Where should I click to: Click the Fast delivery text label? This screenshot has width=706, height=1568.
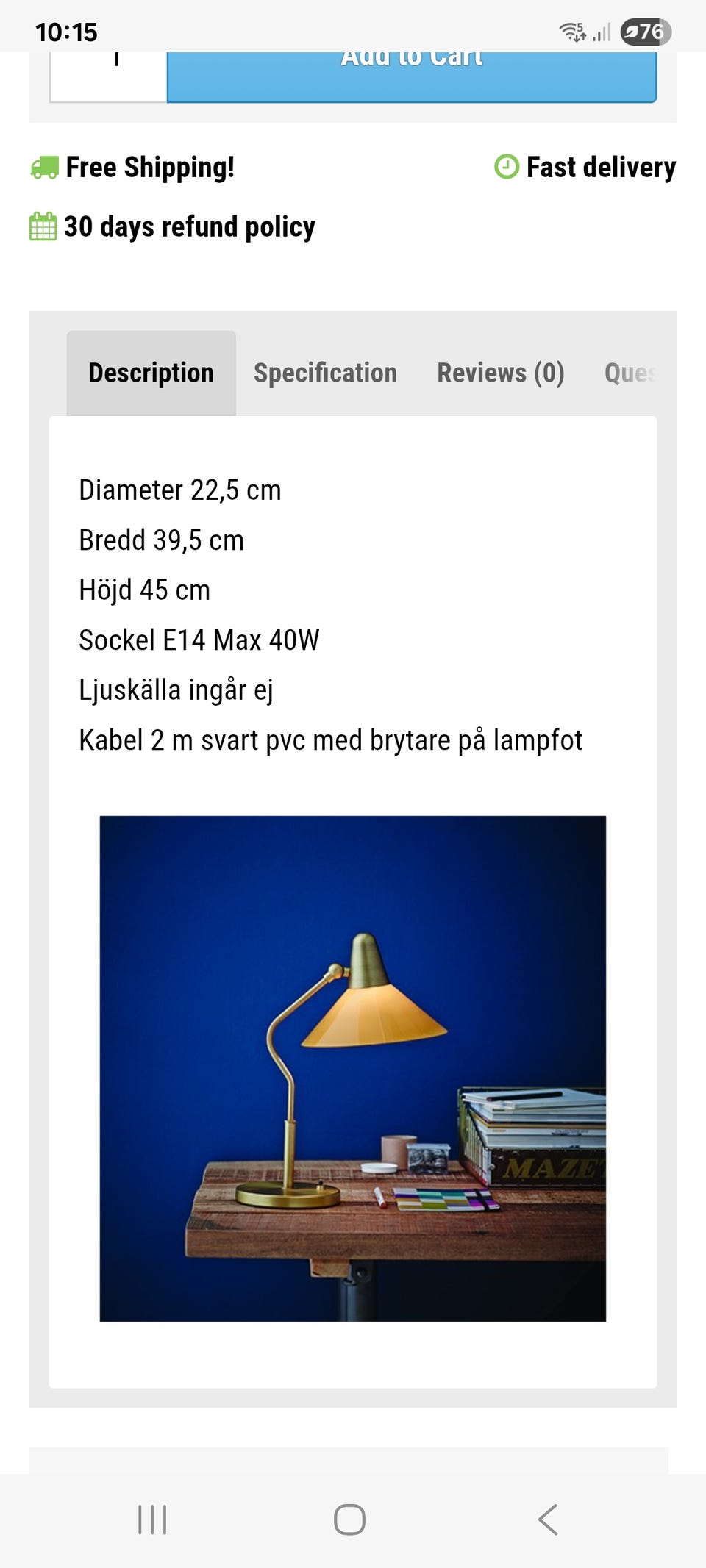pyautogui.click(x=601, y=168)
